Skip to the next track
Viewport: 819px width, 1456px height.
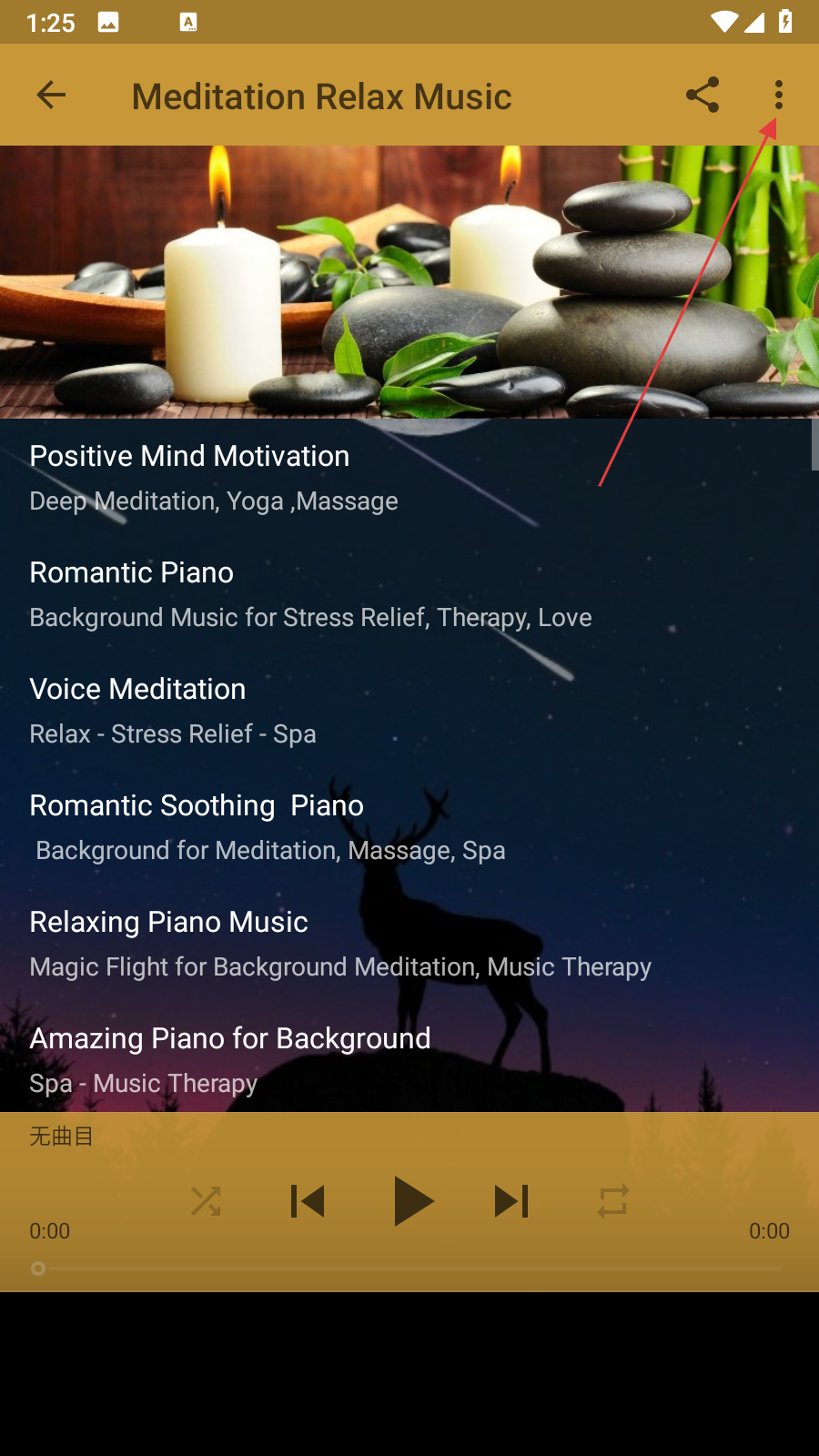[511, 1201]
